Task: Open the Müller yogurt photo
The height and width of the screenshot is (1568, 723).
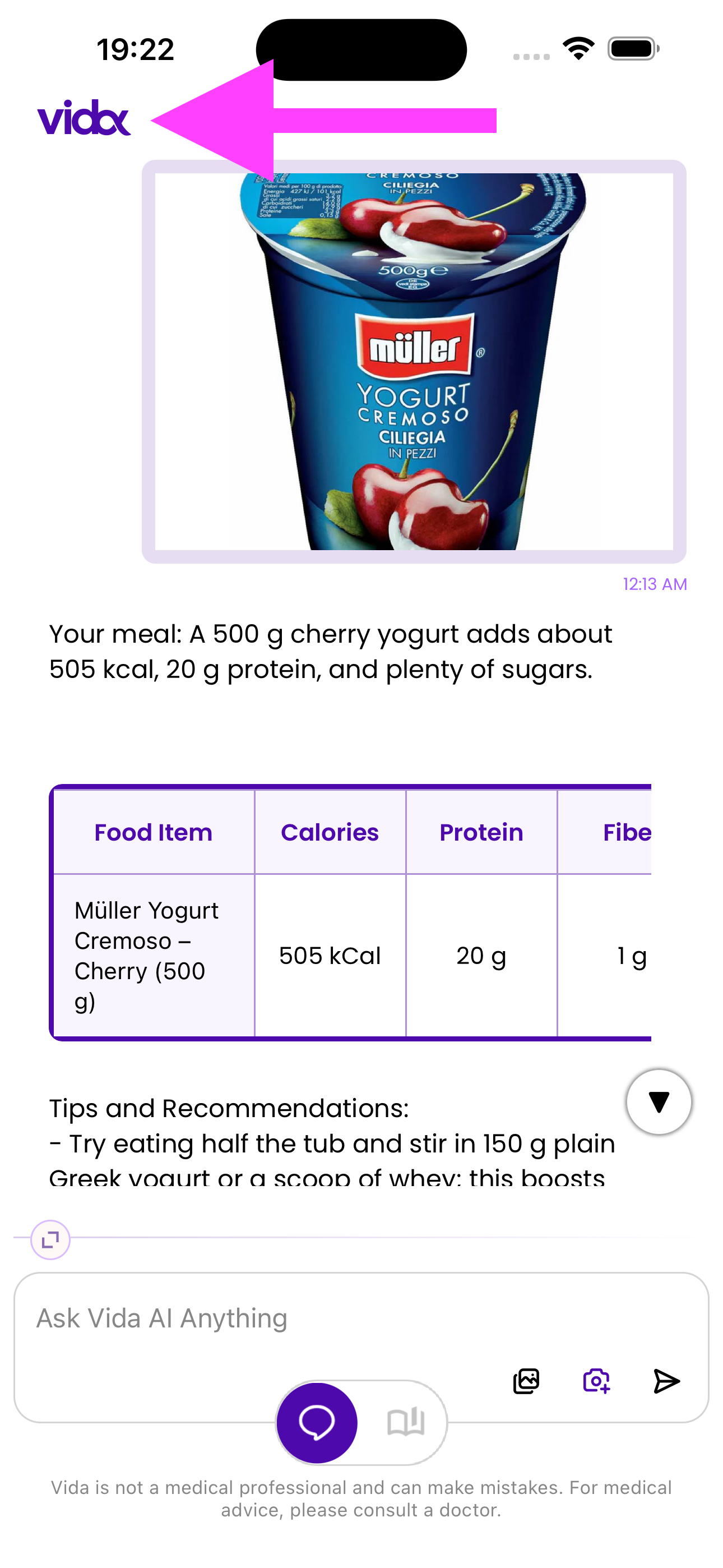Action: [414, 362]
